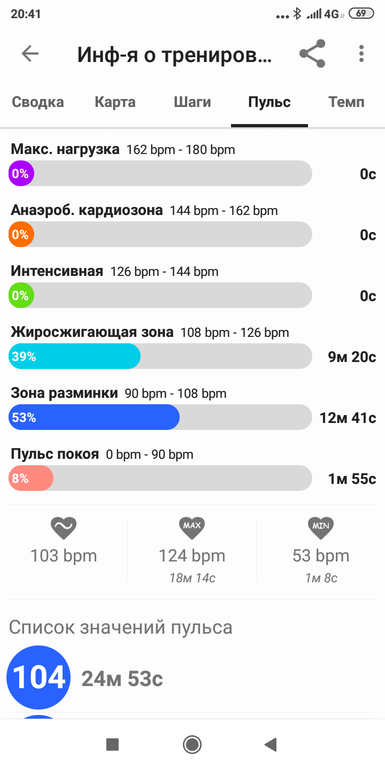Switch to the Темп tab
The image size is (385, 770).
[x=346, y=102]
